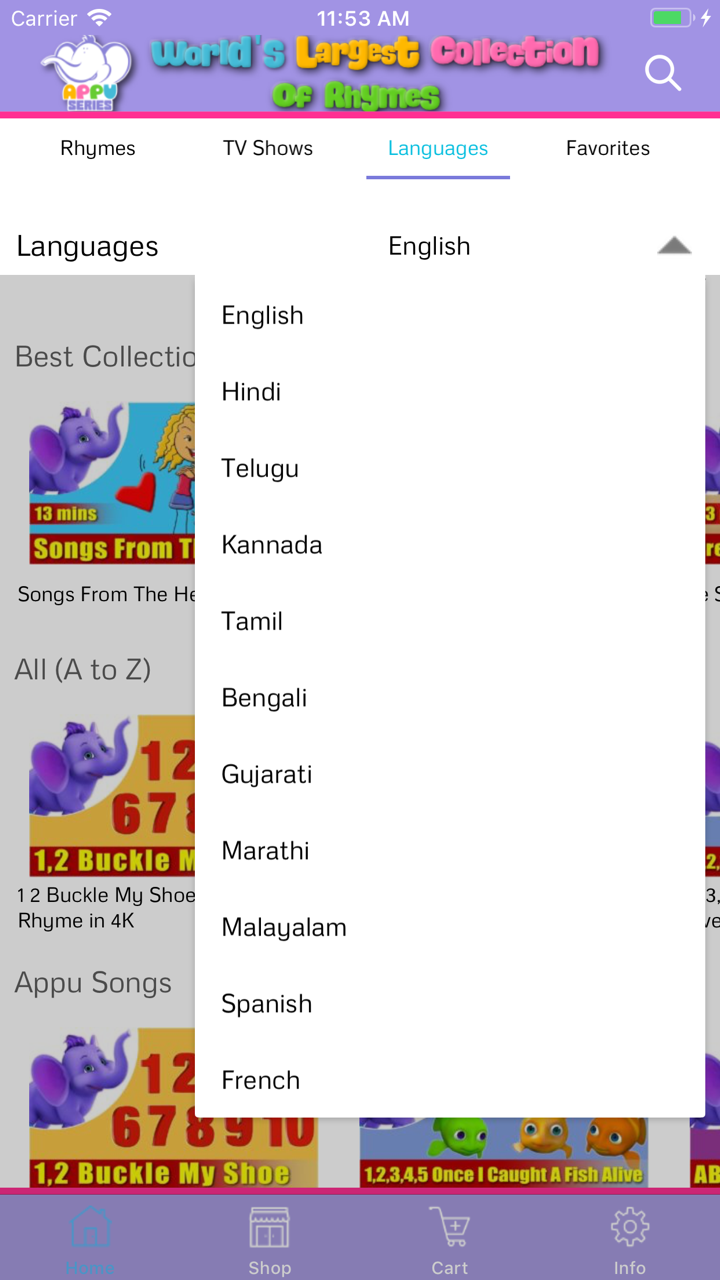Open the TV Shows section
The height and width of the screenshot is (1280, 720).
point(268,147)
